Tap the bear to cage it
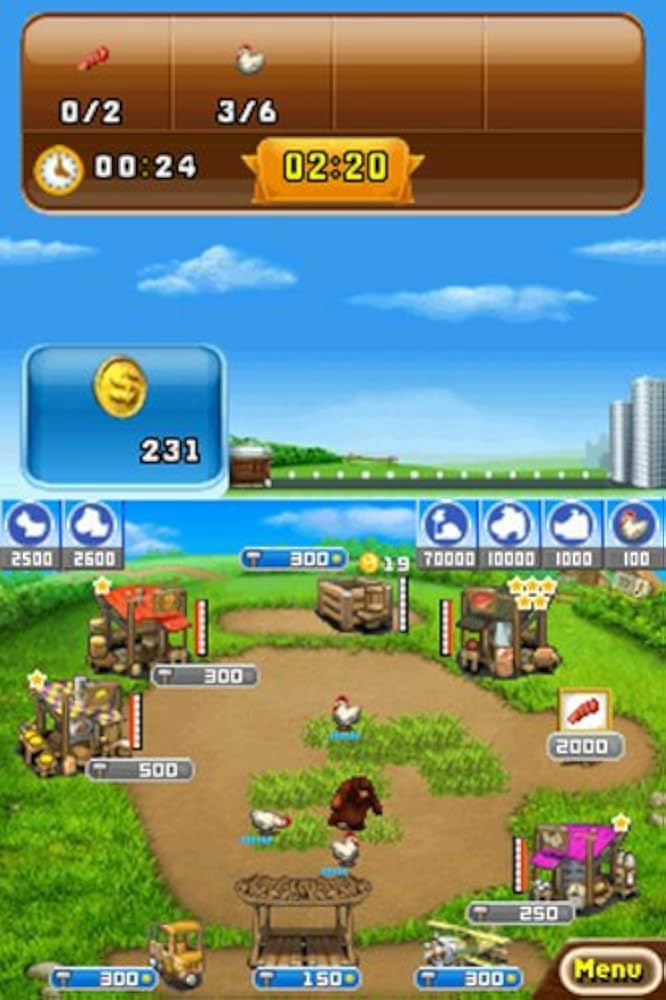666x1000 pixels. [353, 805]
